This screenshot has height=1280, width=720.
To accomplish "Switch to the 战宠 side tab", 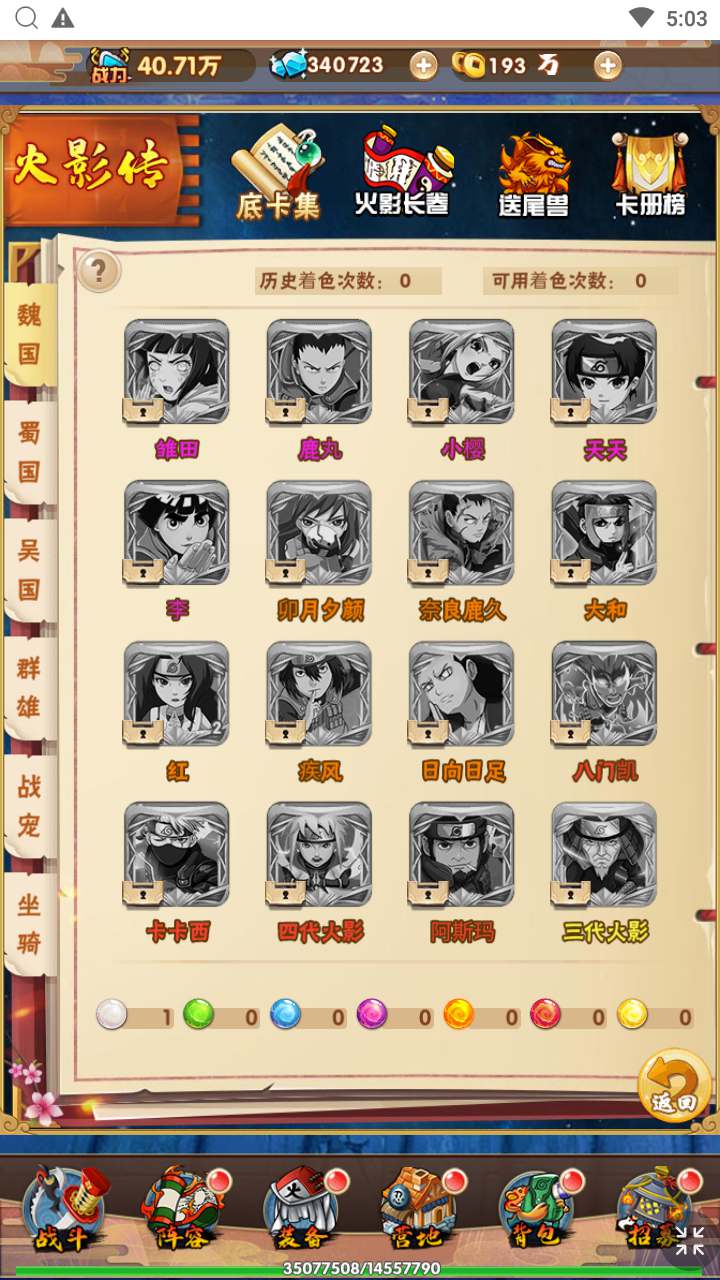I will pos(30,805).
